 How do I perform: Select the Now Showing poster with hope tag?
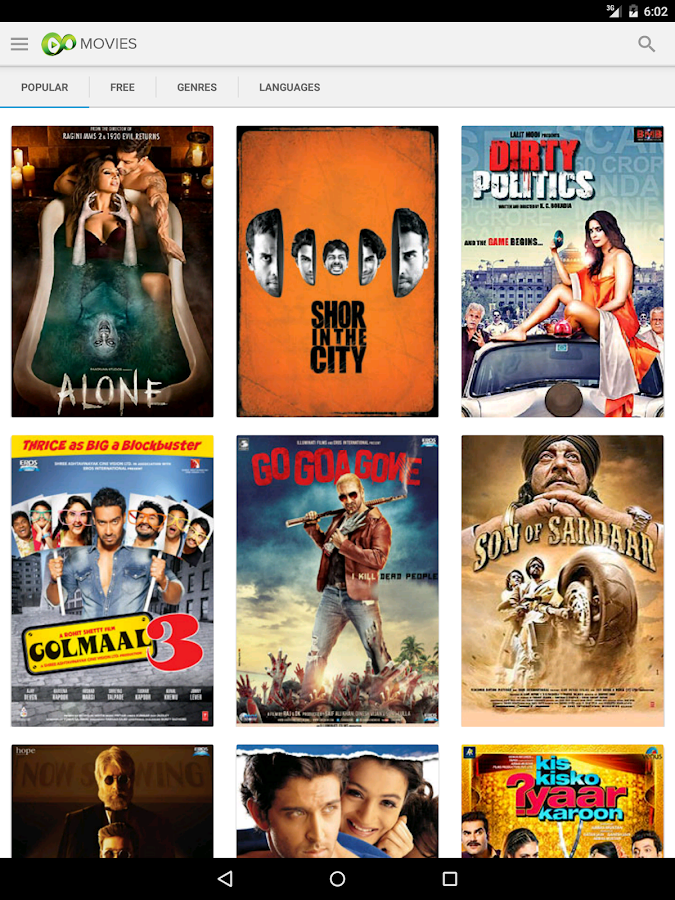[x=112, y=801]
